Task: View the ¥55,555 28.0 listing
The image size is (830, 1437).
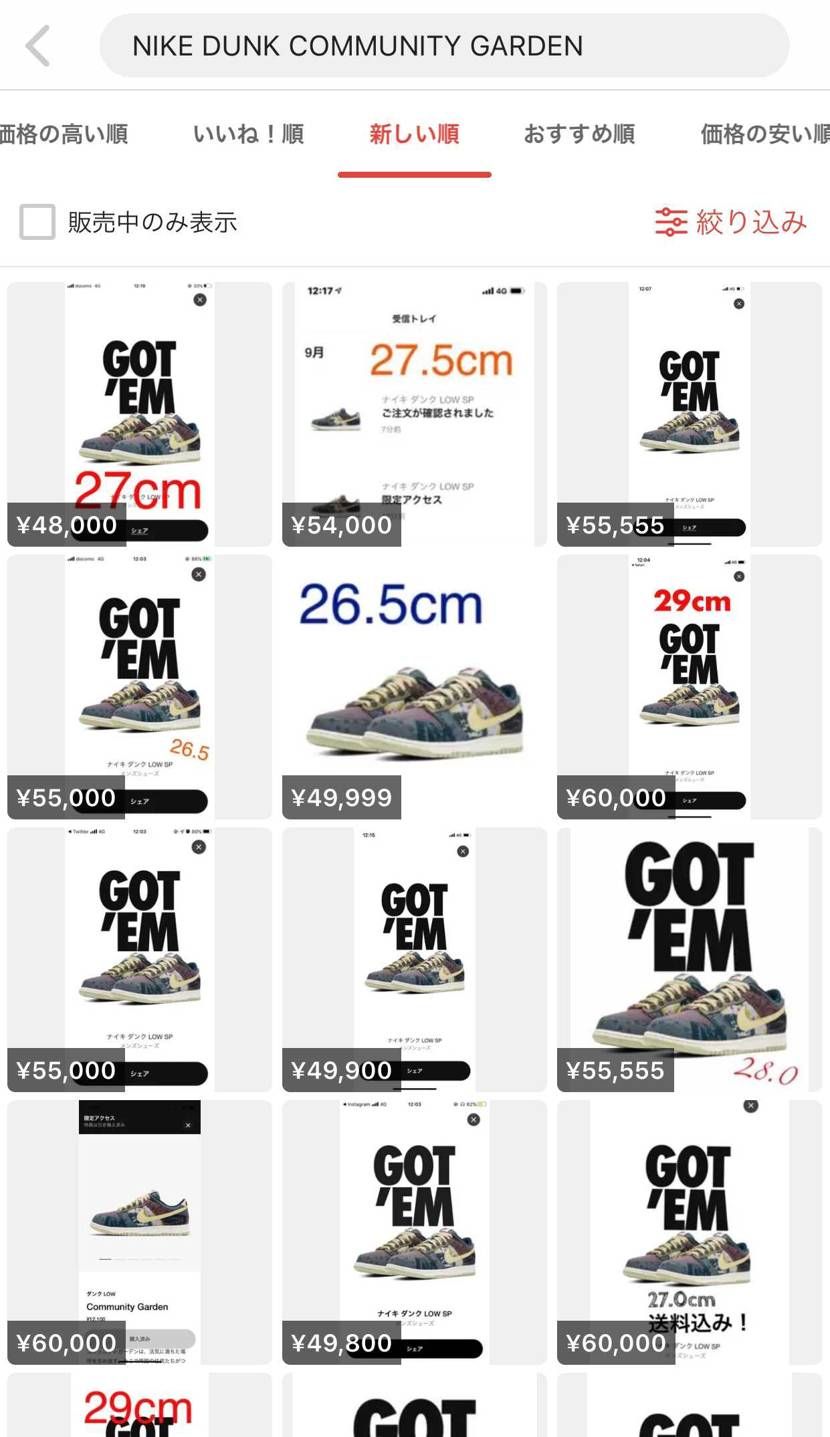Action: (x=689, y=959)
